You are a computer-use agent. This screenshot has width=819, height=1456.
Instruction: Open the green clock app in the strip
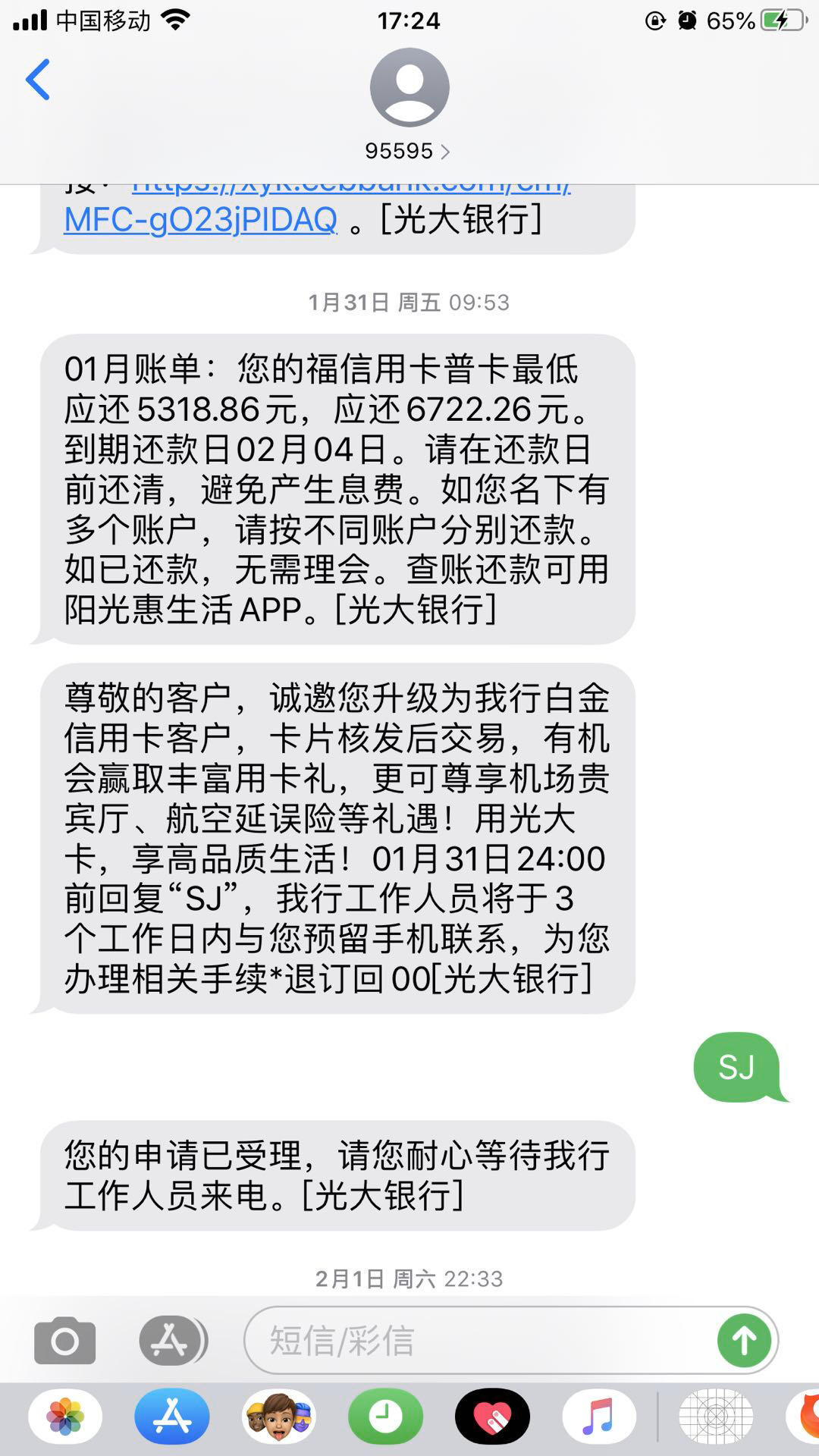(x=385, y=1417)
